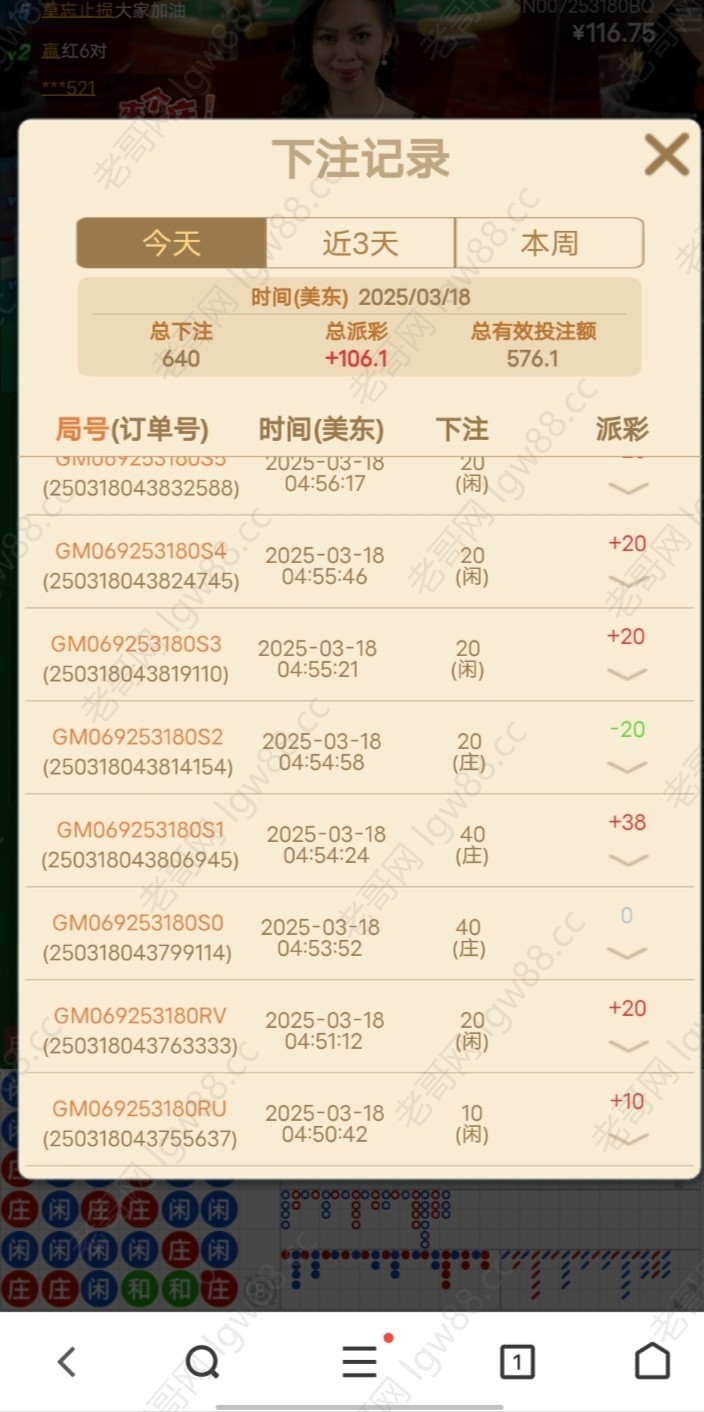Screen dimensions: 704x1412
Task: Expand details for round GM069253180S1
Action: pos(627,860)
